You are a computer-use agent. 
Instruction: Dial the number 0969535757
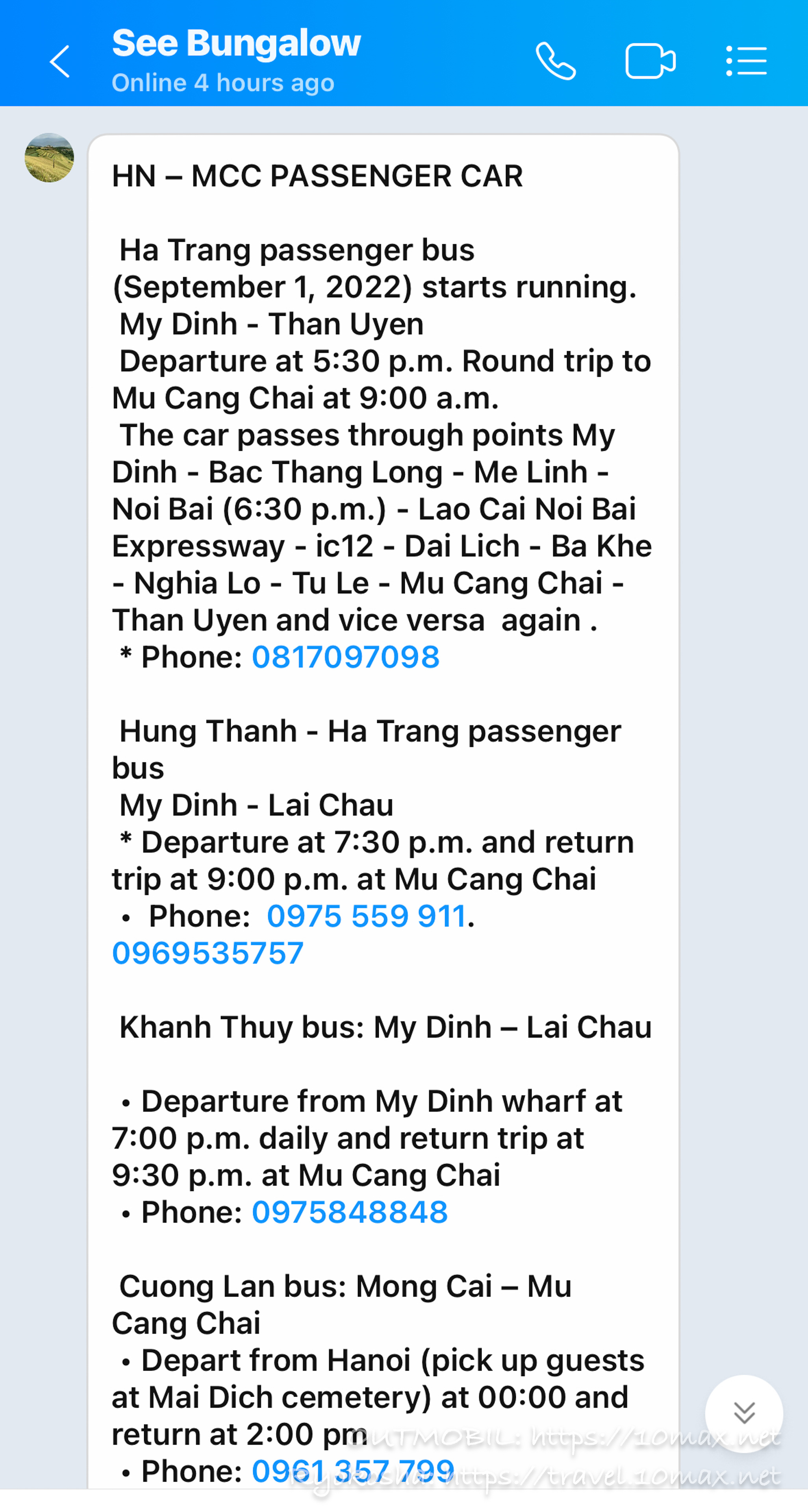point(208,952)
